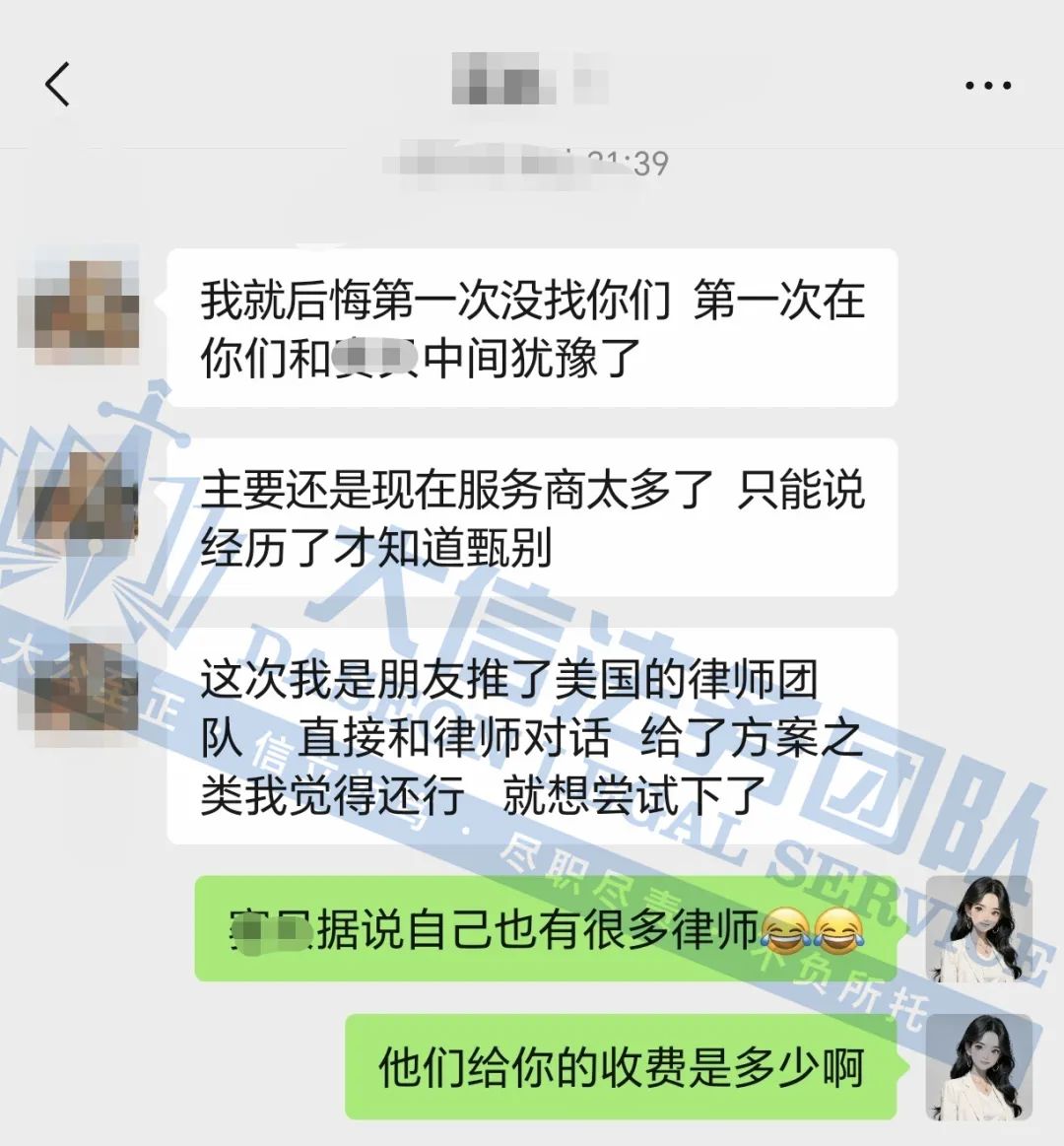Go back to the chat list

pyautogui.click(x=57, y=85)
